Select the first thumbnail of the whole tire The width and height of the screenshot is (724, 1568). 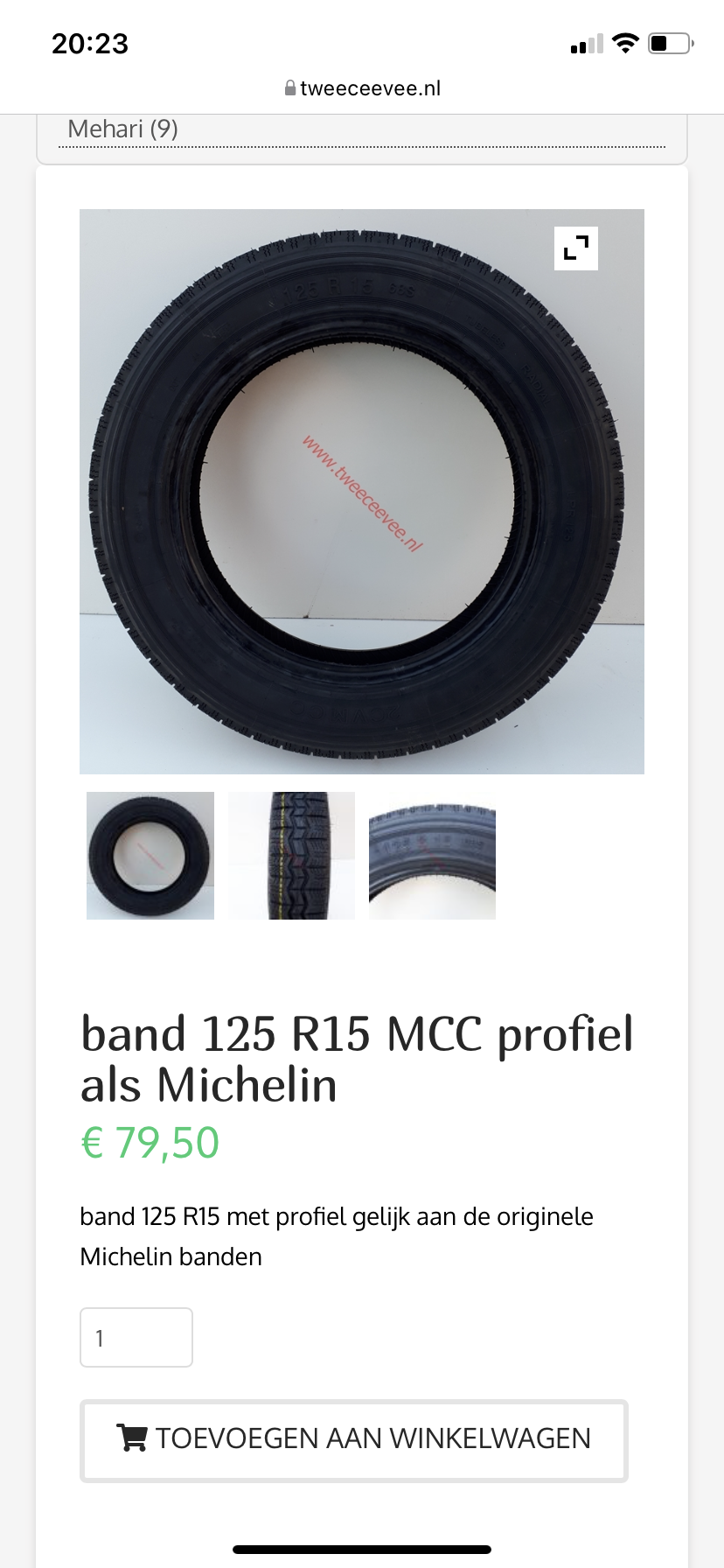point(150,856)
